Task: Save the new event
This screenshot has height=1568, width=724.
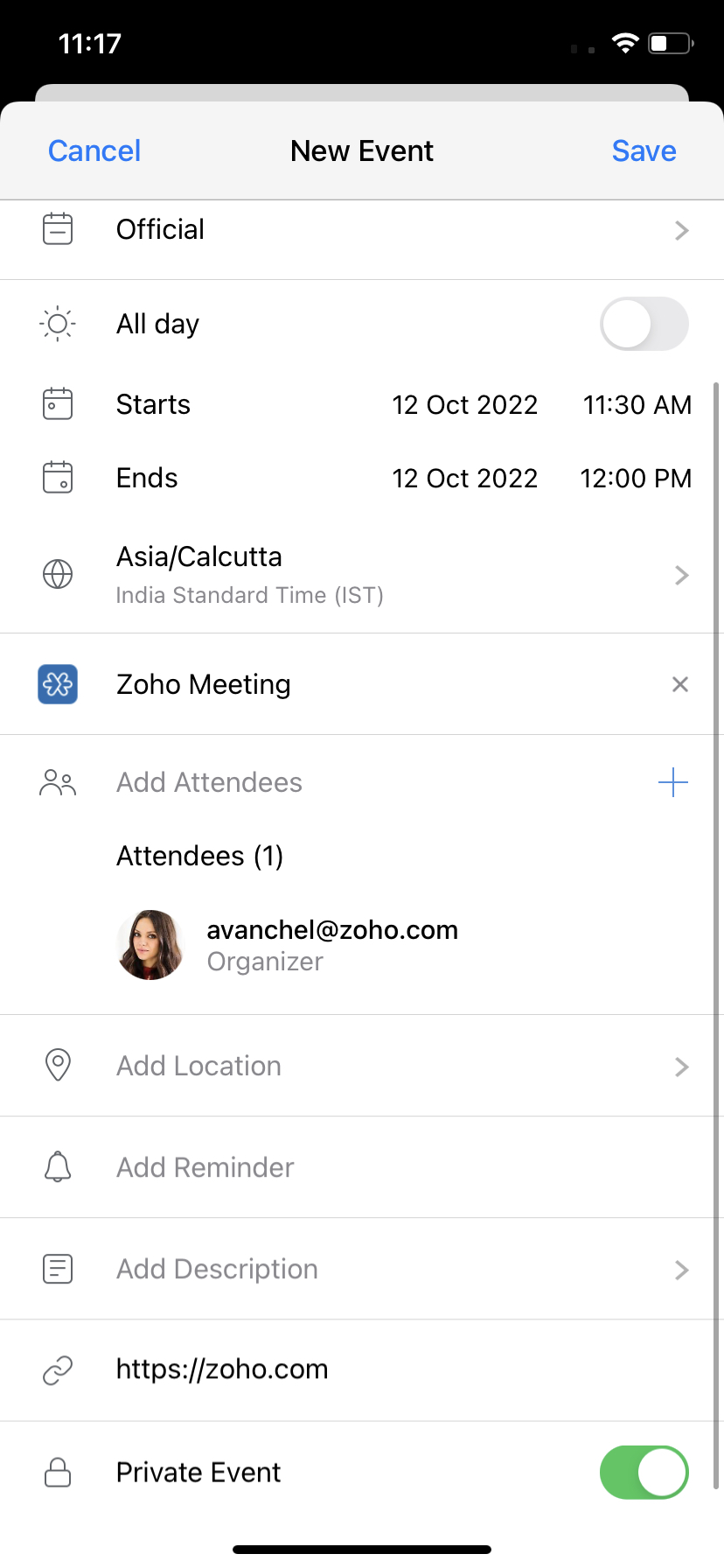Action: [644, 150]
